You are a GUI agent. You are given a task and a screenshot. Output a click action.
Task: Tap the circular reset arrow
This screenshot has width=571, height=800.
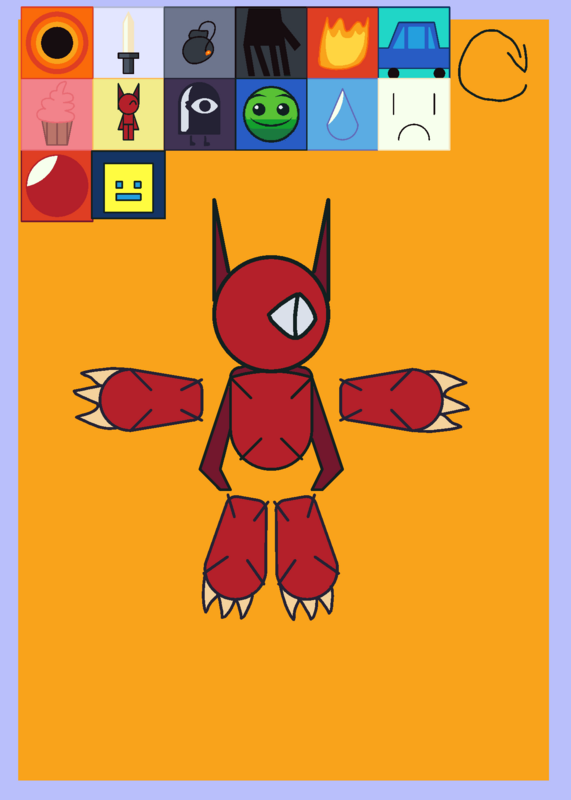click(492, 65)
